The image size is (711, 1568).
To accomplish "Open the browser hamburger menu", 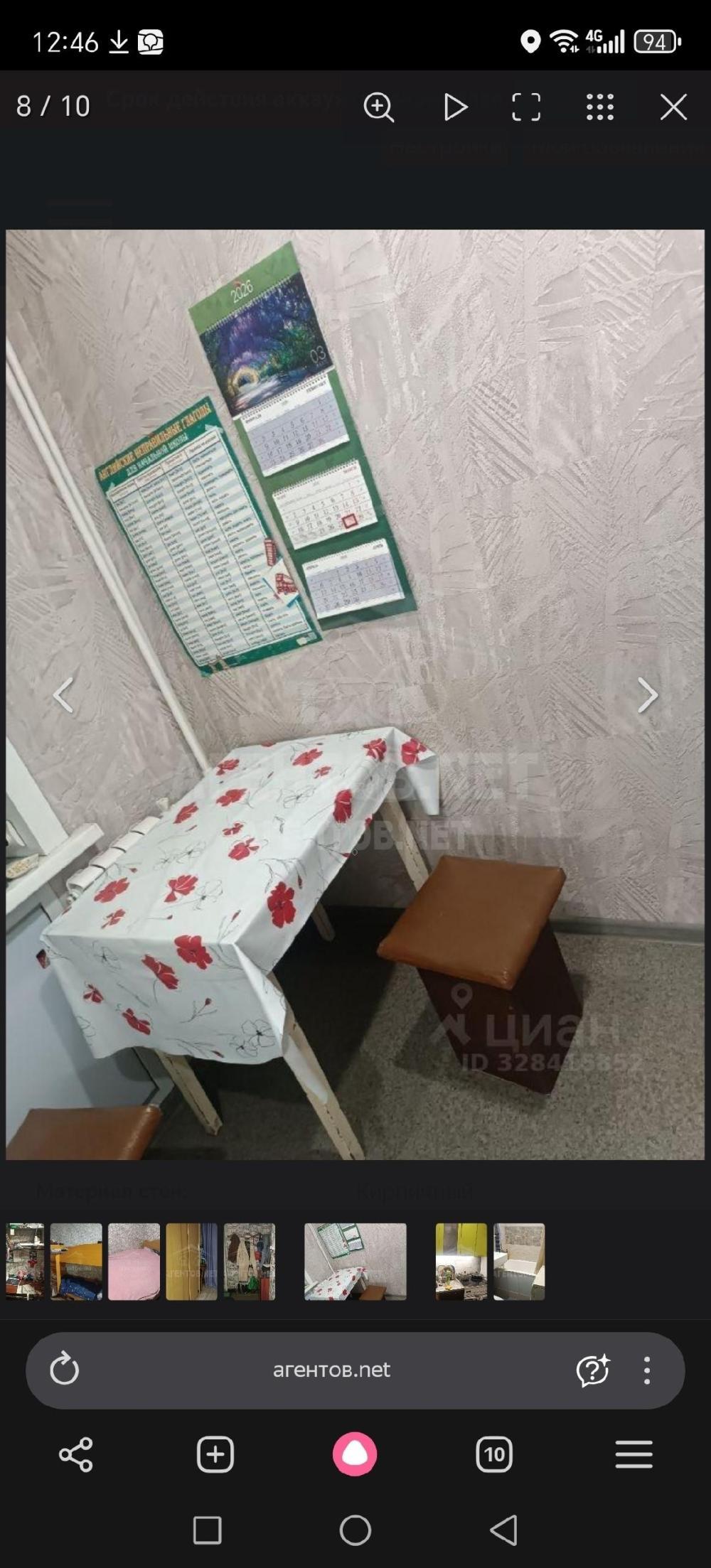I will (x=634, y=1454).
